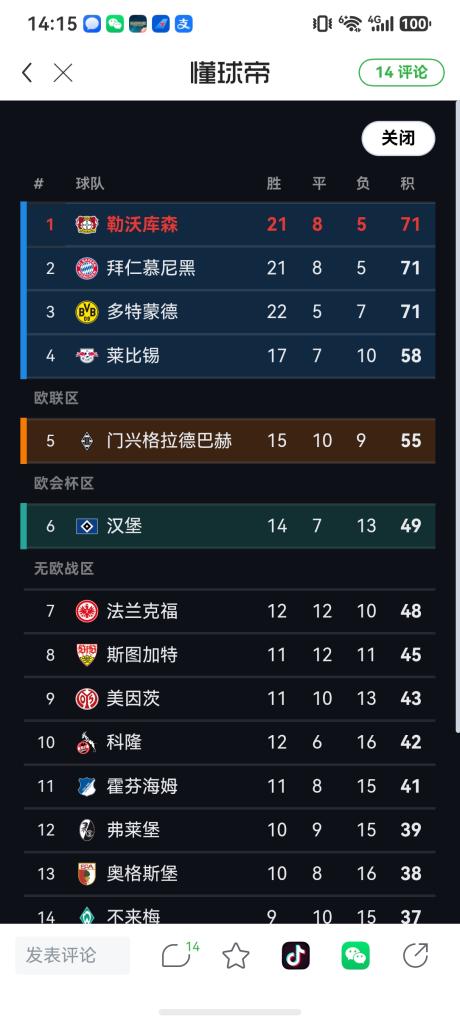Favorite this article with the star icon
This screenshot has height=1023, width=460.
pos(236,956)
